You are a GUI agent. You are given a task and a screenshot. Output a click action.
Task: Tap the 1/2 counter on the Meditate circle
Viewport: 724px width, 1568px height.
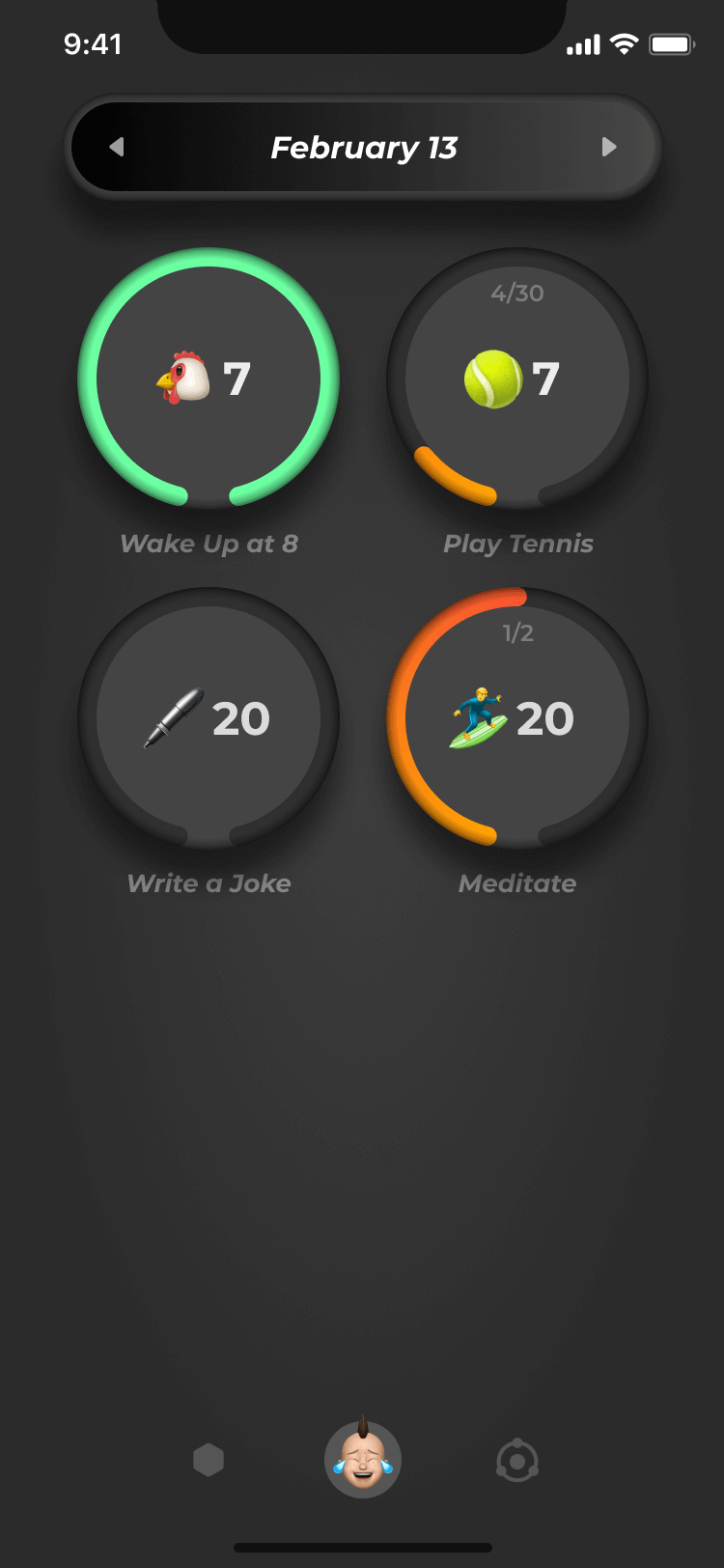point(517,633)
